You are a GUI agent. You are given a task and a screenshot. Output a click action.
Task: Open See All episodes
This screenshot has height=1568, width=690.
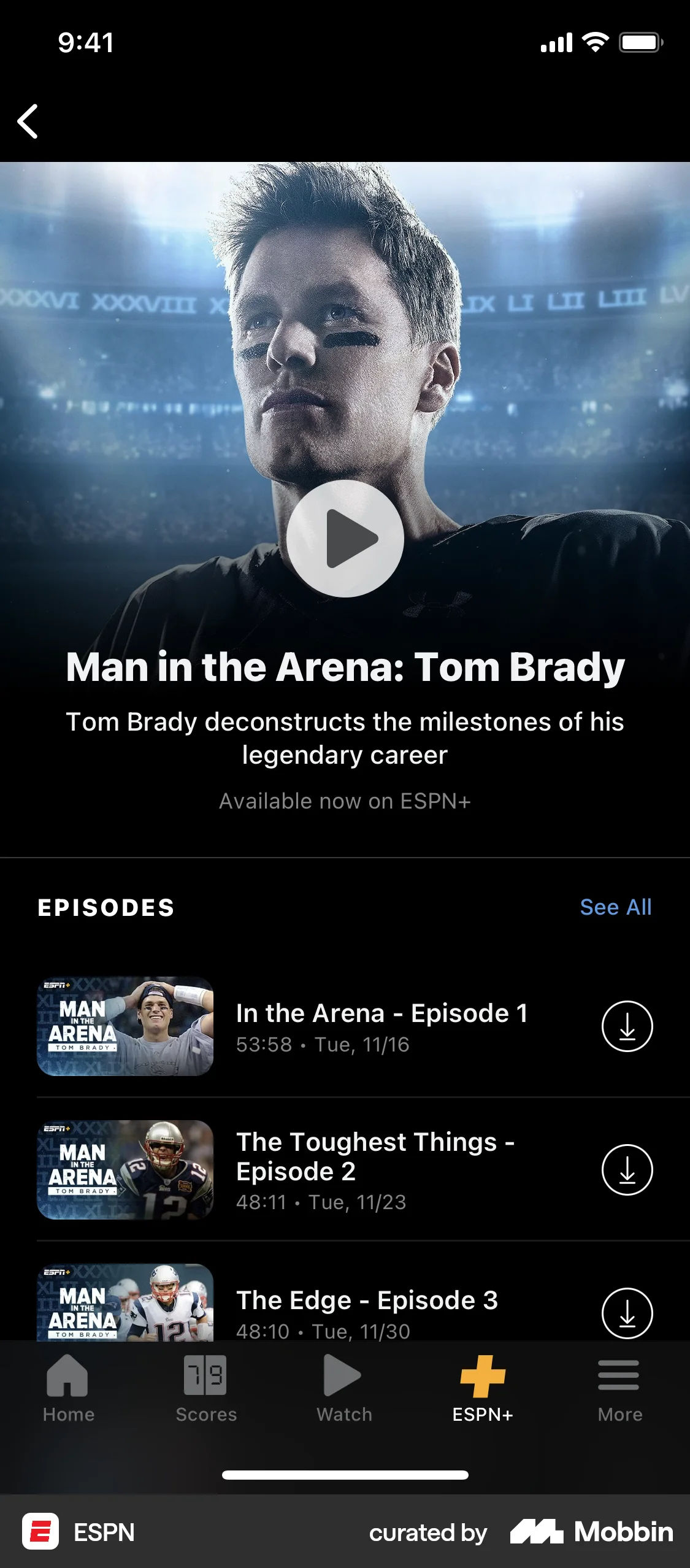pyautogui.click(x=615, y=907)
